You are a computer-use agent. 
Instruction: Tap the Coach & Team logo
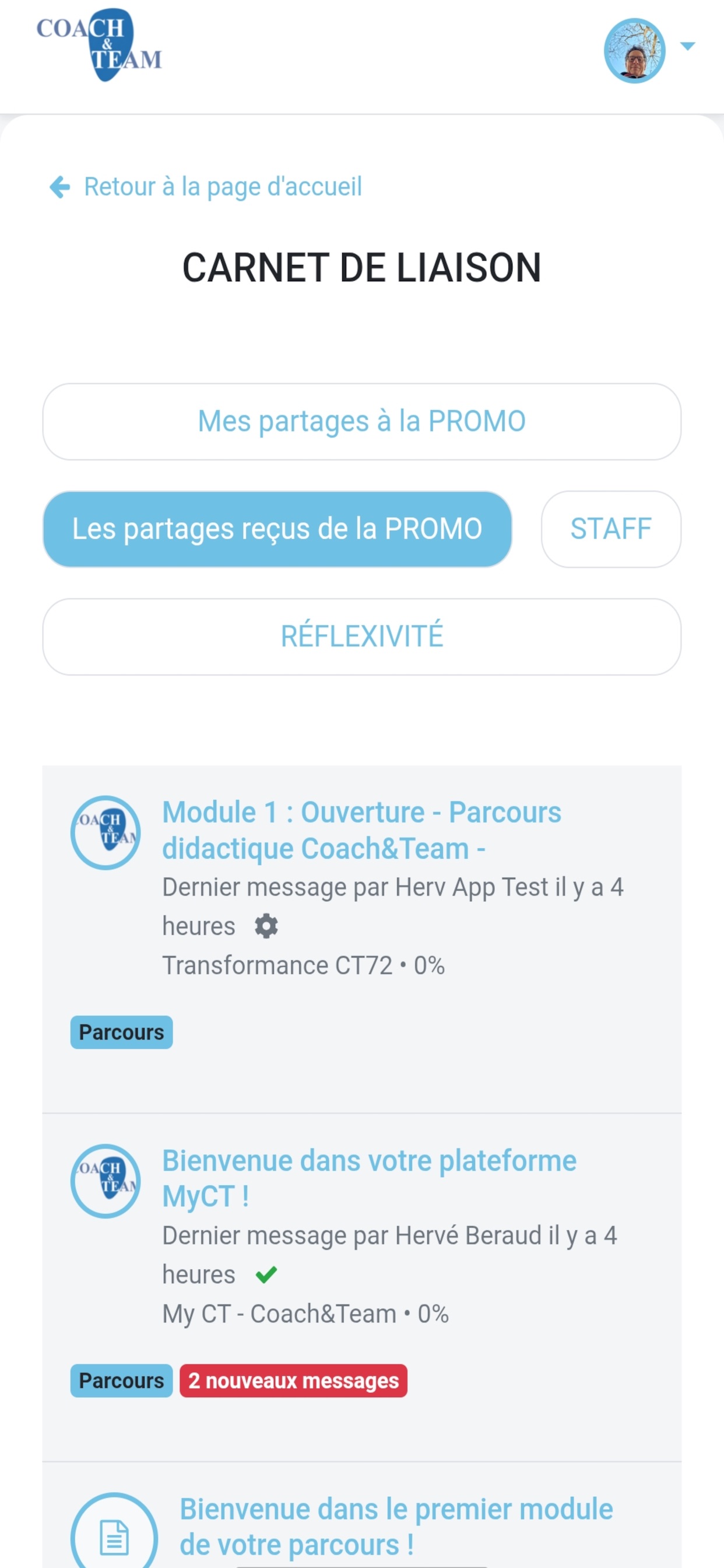pos(99,45)
